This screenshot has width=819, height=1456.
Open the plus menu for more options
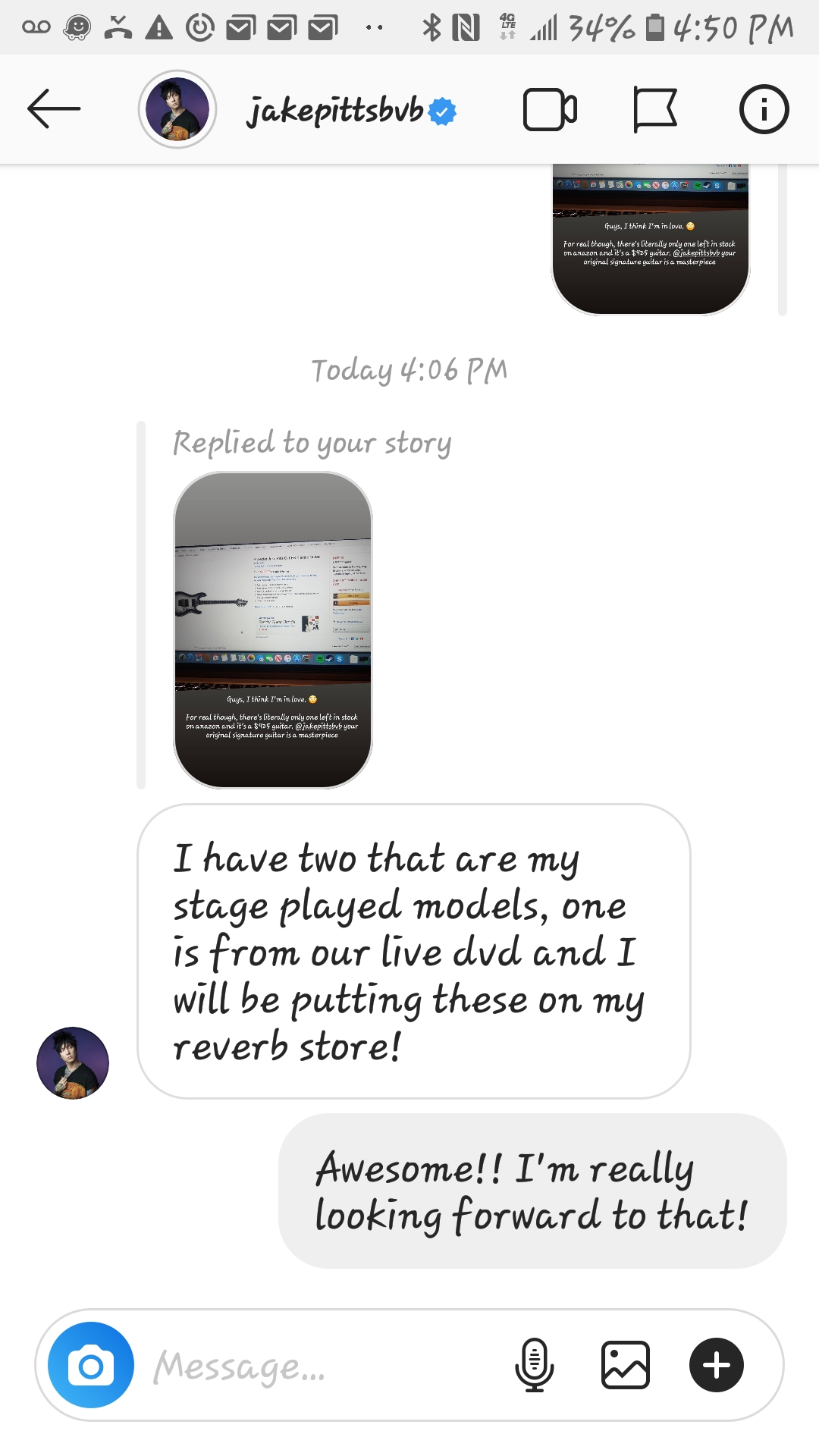click(x=717, y=1366)
